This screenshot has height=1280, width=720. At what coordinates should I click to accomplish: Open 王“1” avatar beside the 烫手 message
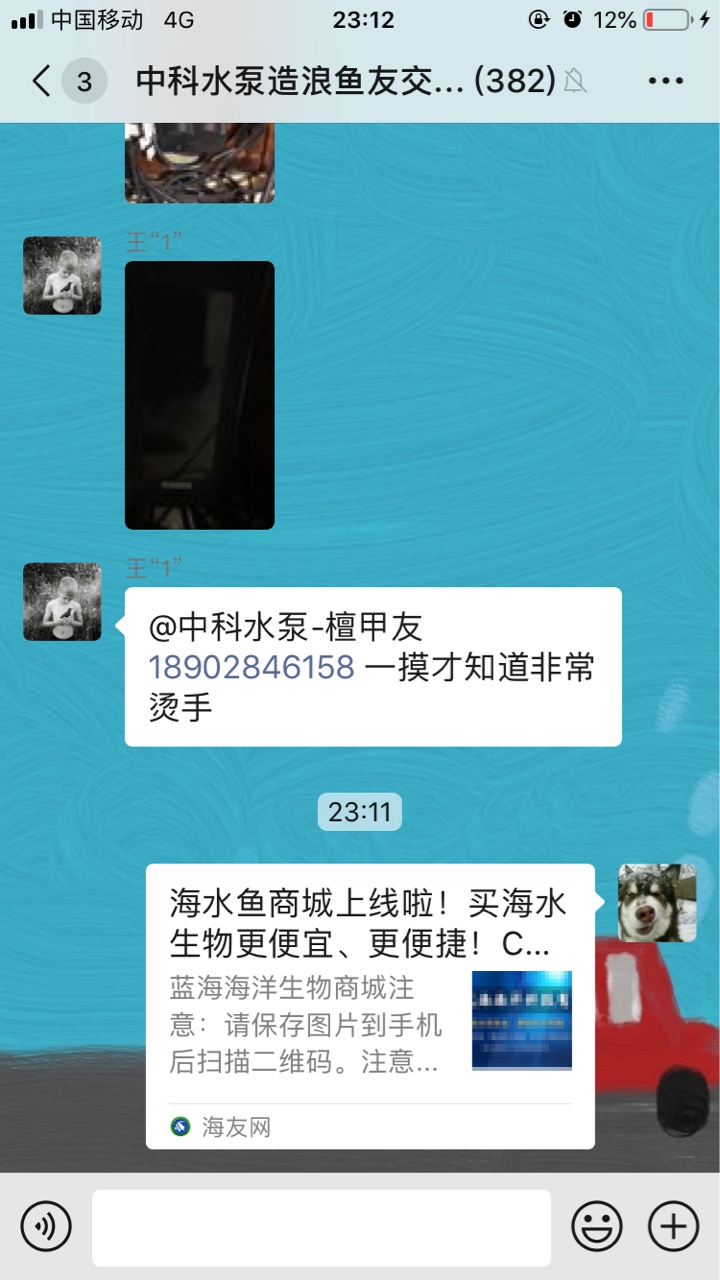62,601
